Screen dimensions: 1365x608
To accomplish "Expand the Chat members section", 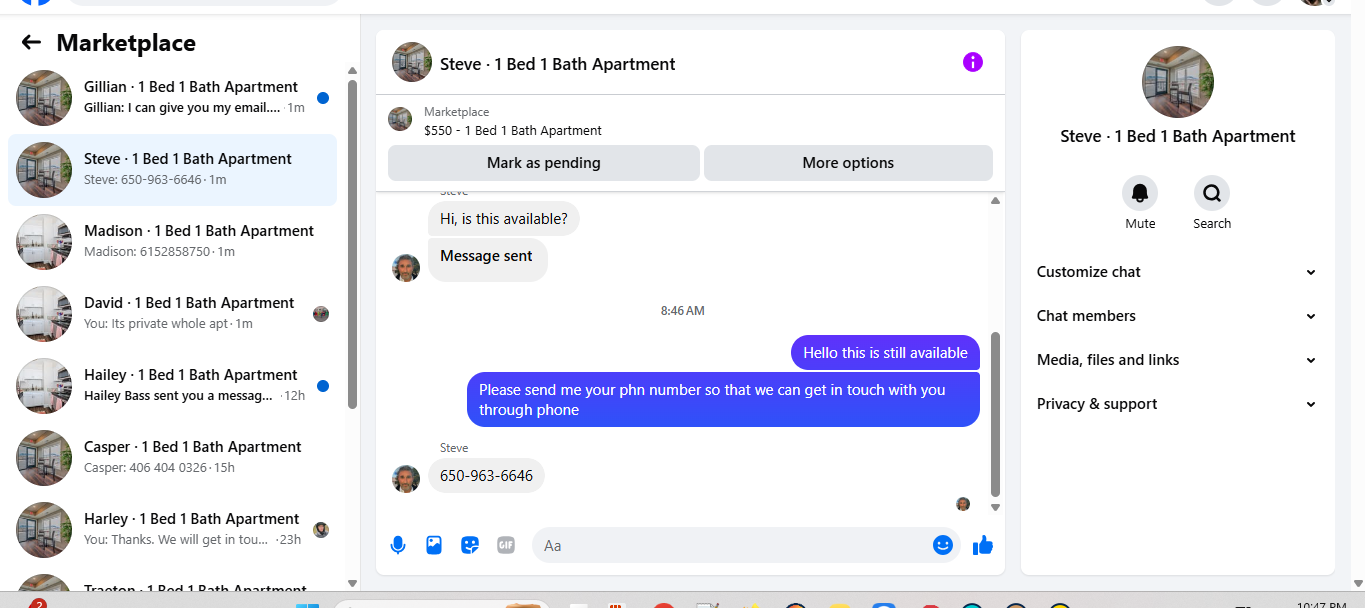I will (x=1177, y=316).
